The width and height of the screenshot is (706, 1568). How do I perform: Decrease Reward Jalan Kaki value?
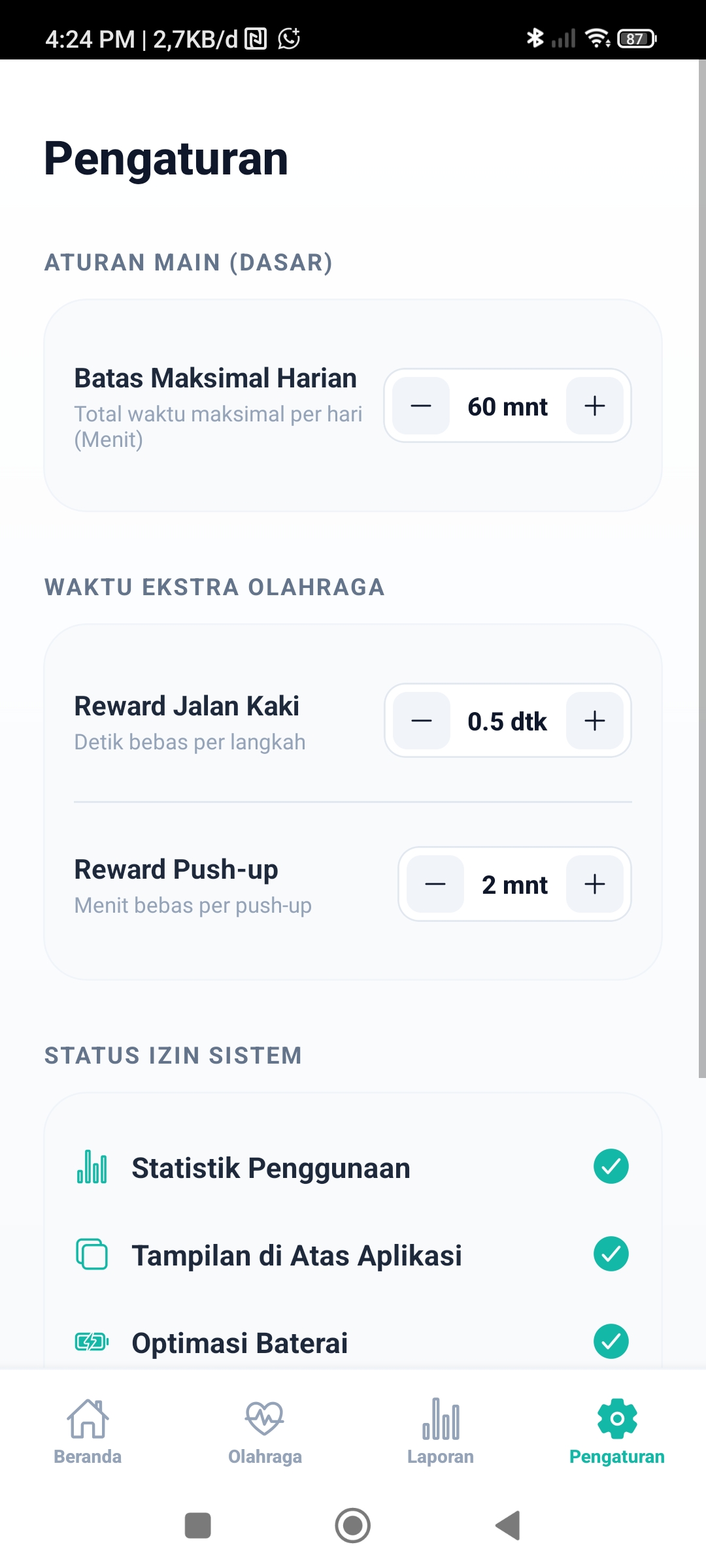[422, 721]
